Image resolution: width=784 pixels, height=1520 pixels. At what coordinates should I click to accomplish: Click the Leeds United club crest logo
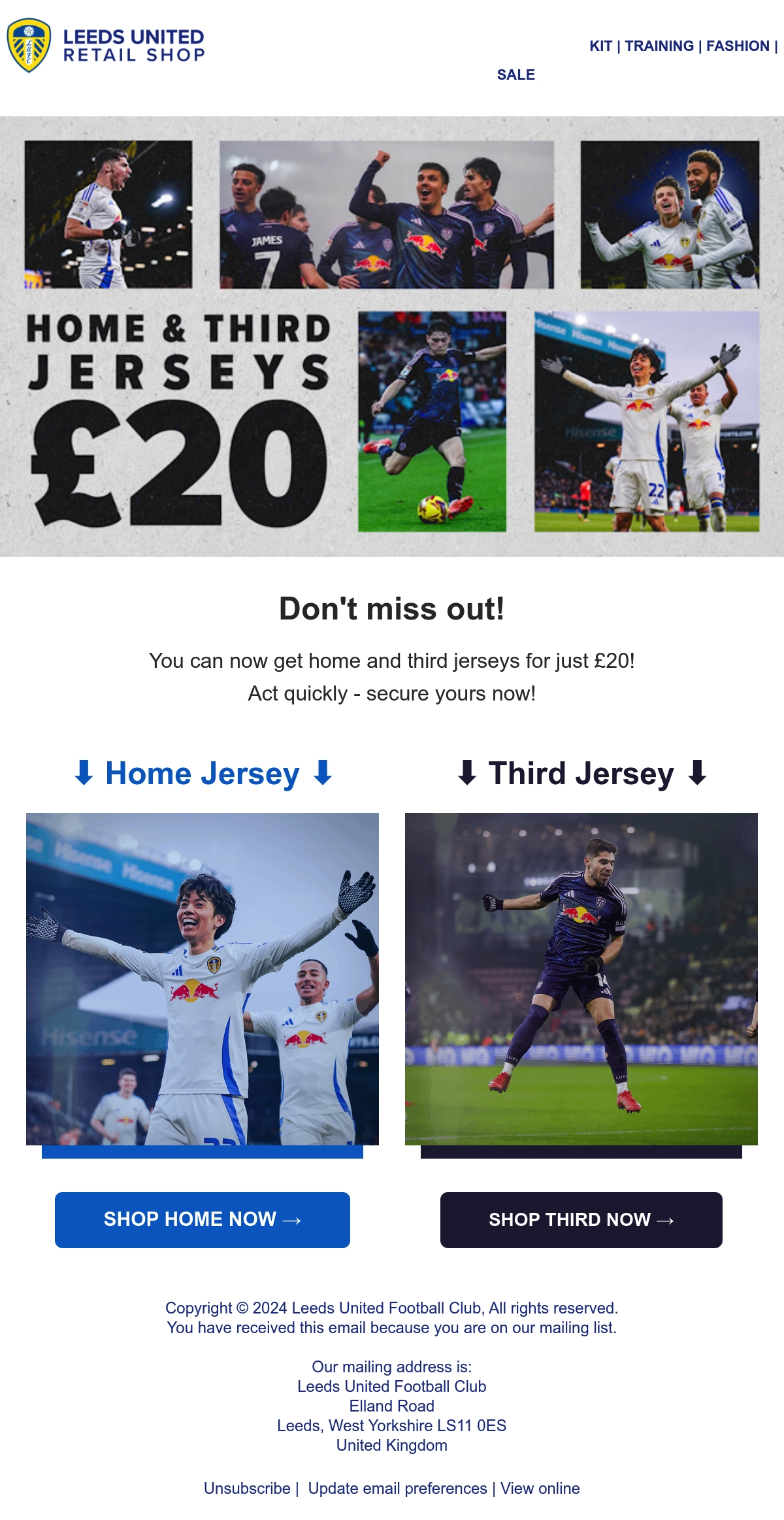(29, 46)
